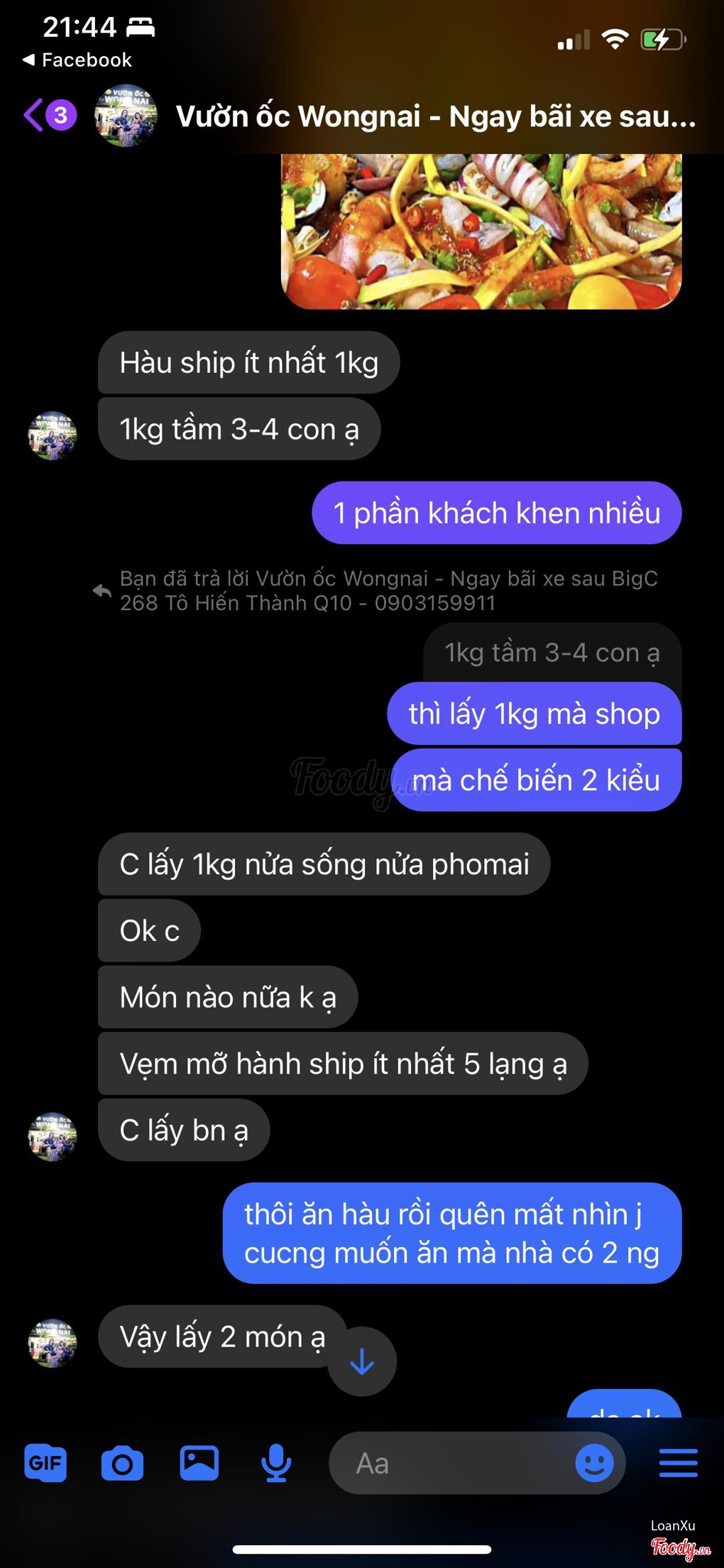
Task: Open the seafood photo in the chat
Action: point(481,231)
